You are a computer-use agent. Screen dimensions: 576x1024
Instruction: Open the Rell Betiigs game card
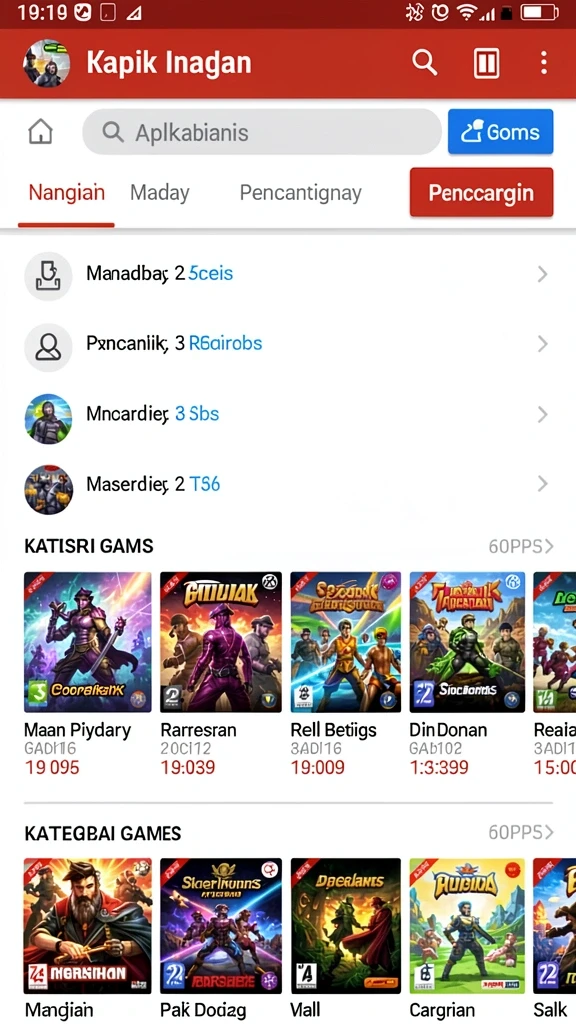click(345, 674)
